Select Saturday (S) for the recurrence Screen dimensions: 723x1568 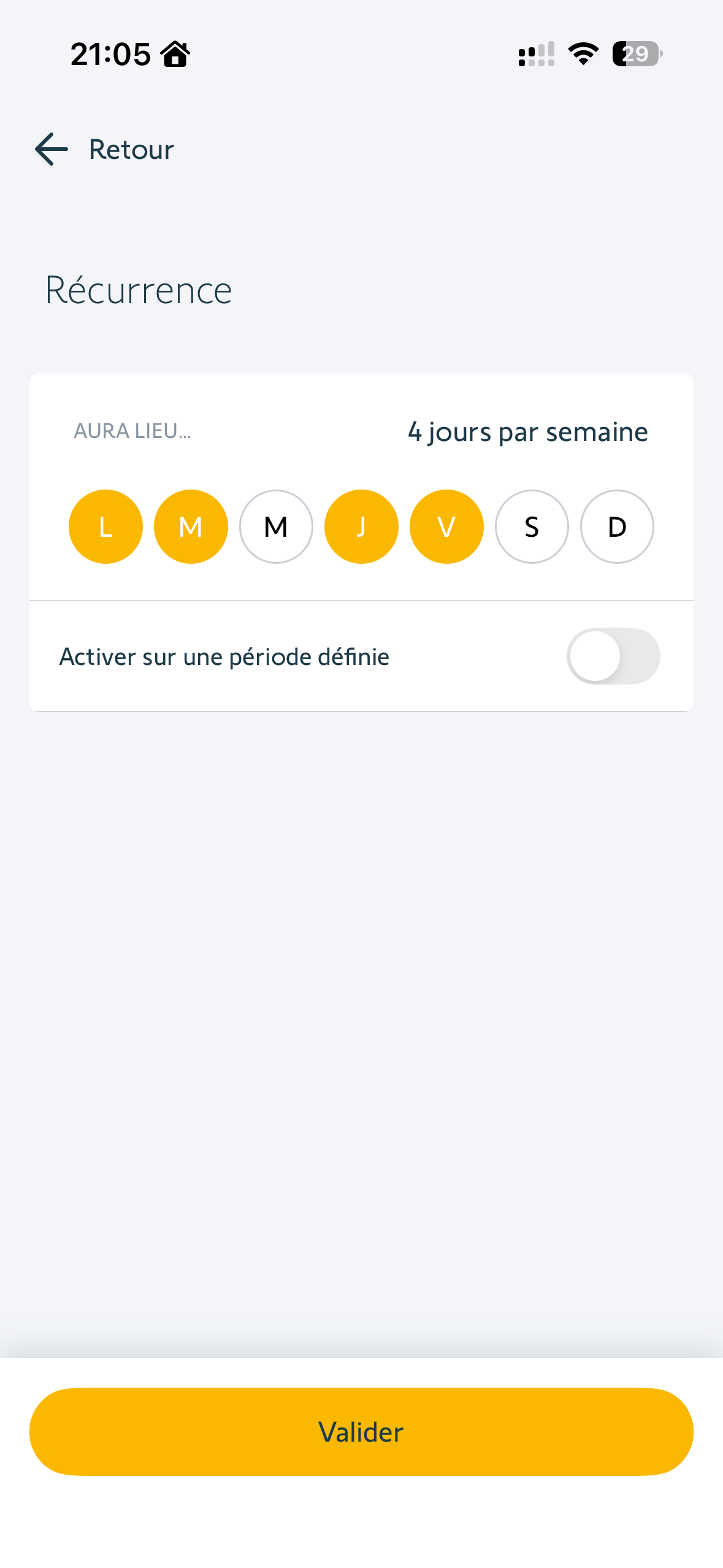coord(532,526)
